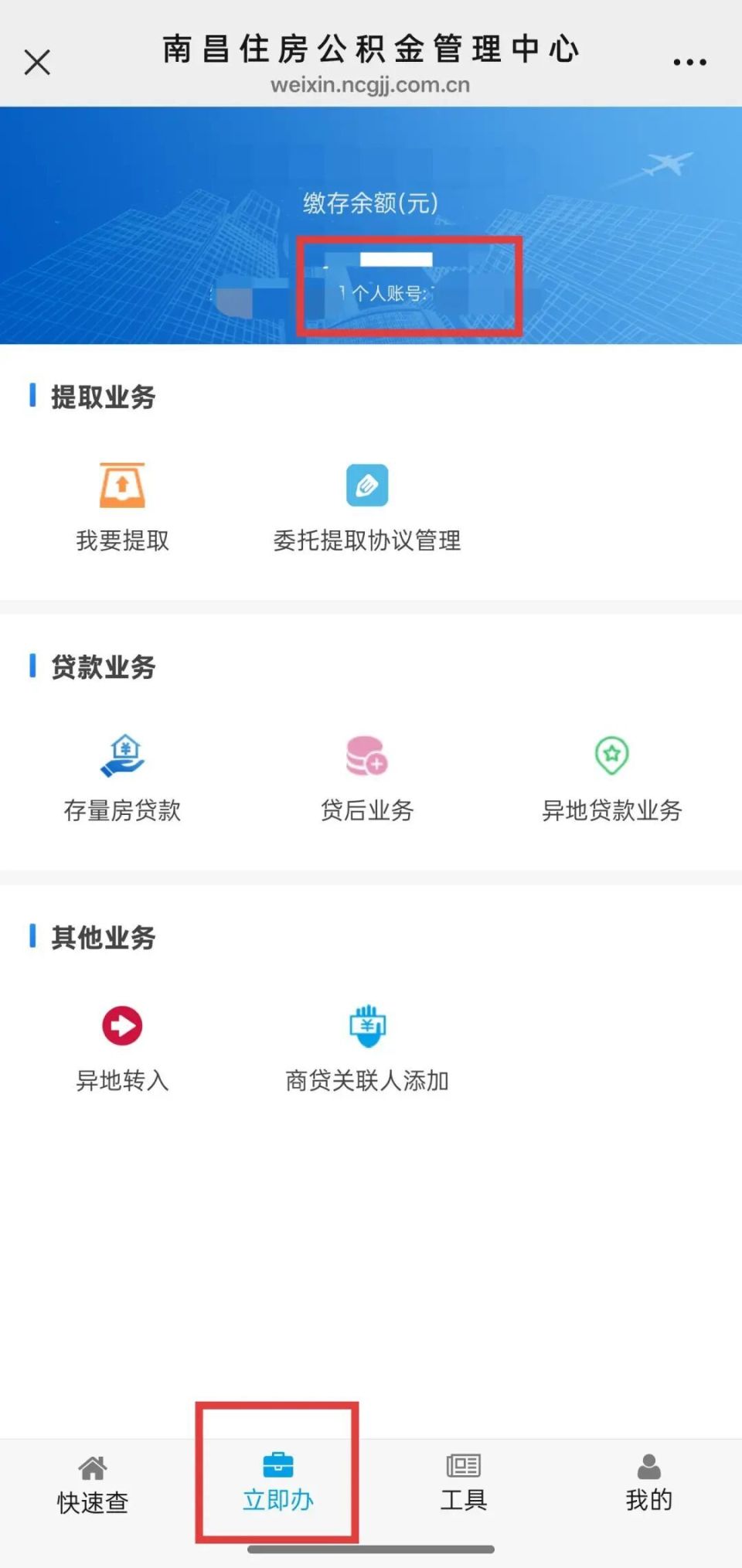The width and height of the screenshot is (742, 1568).
Task: Open the 商贷关联人添加 icon
Action: tap(368, 1026)
